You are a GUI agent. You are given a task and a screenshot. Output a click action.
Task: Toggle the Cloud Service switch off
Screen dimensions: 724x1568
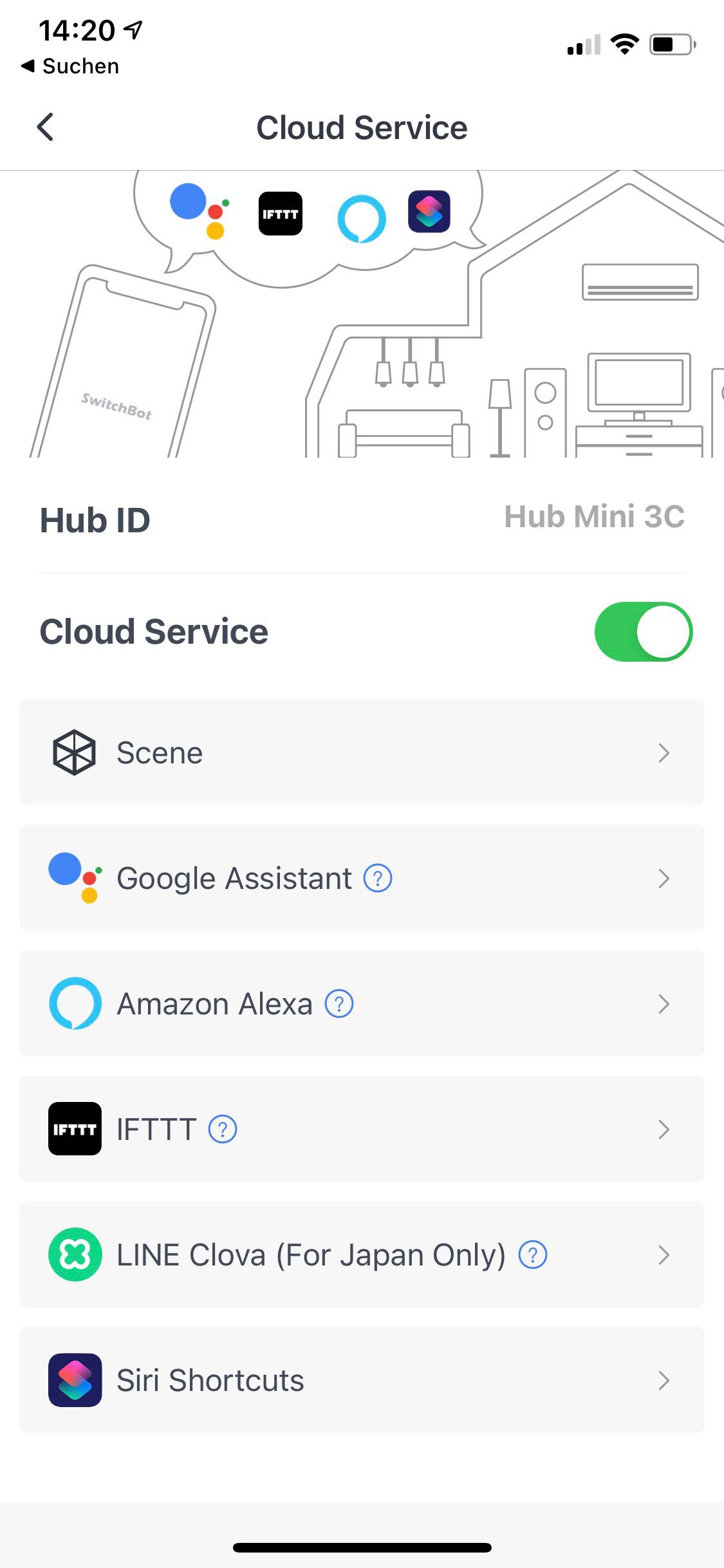pyautogui.click(x=643, y=631)
